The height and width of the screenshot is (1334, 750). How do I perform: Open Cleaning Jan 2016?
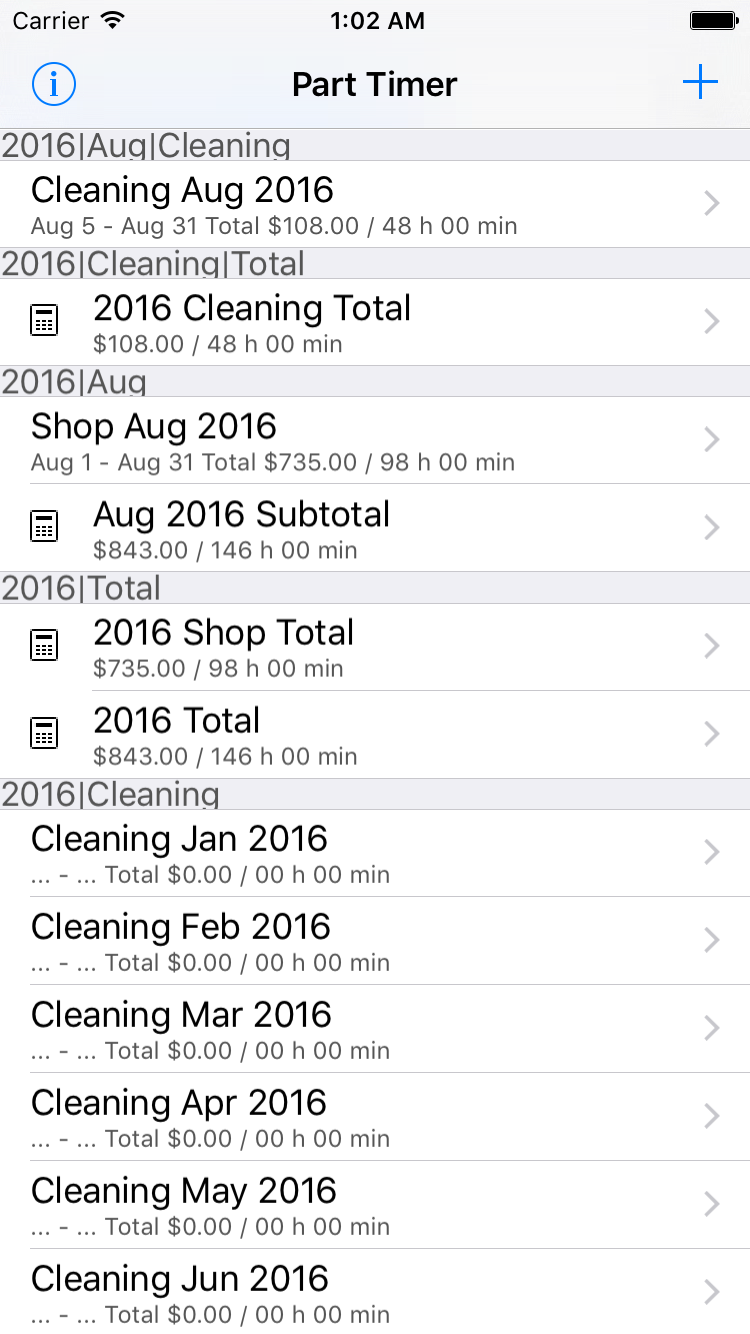click(x=375, y=853)
